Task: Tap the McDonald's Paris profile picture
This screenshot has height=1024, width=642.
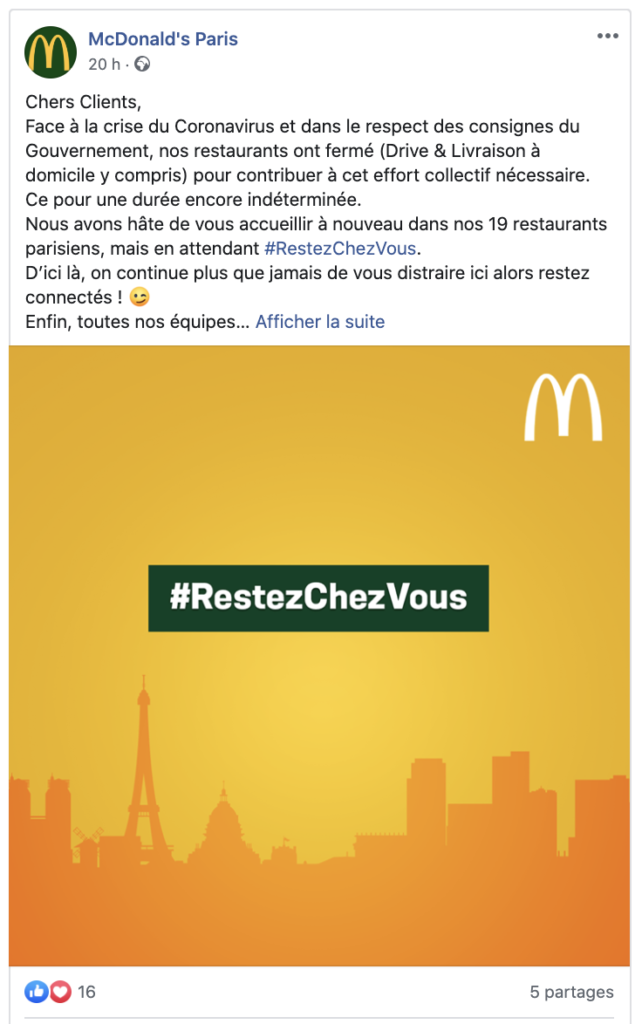Action: (50, 52)
